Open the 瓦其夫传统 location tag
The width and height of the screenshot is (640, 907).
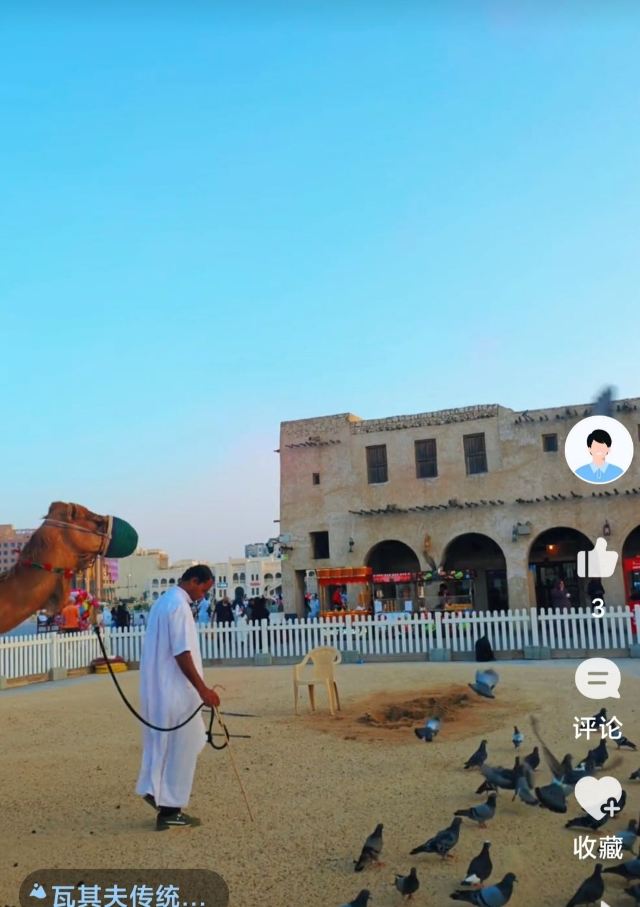tap(124, 892)
